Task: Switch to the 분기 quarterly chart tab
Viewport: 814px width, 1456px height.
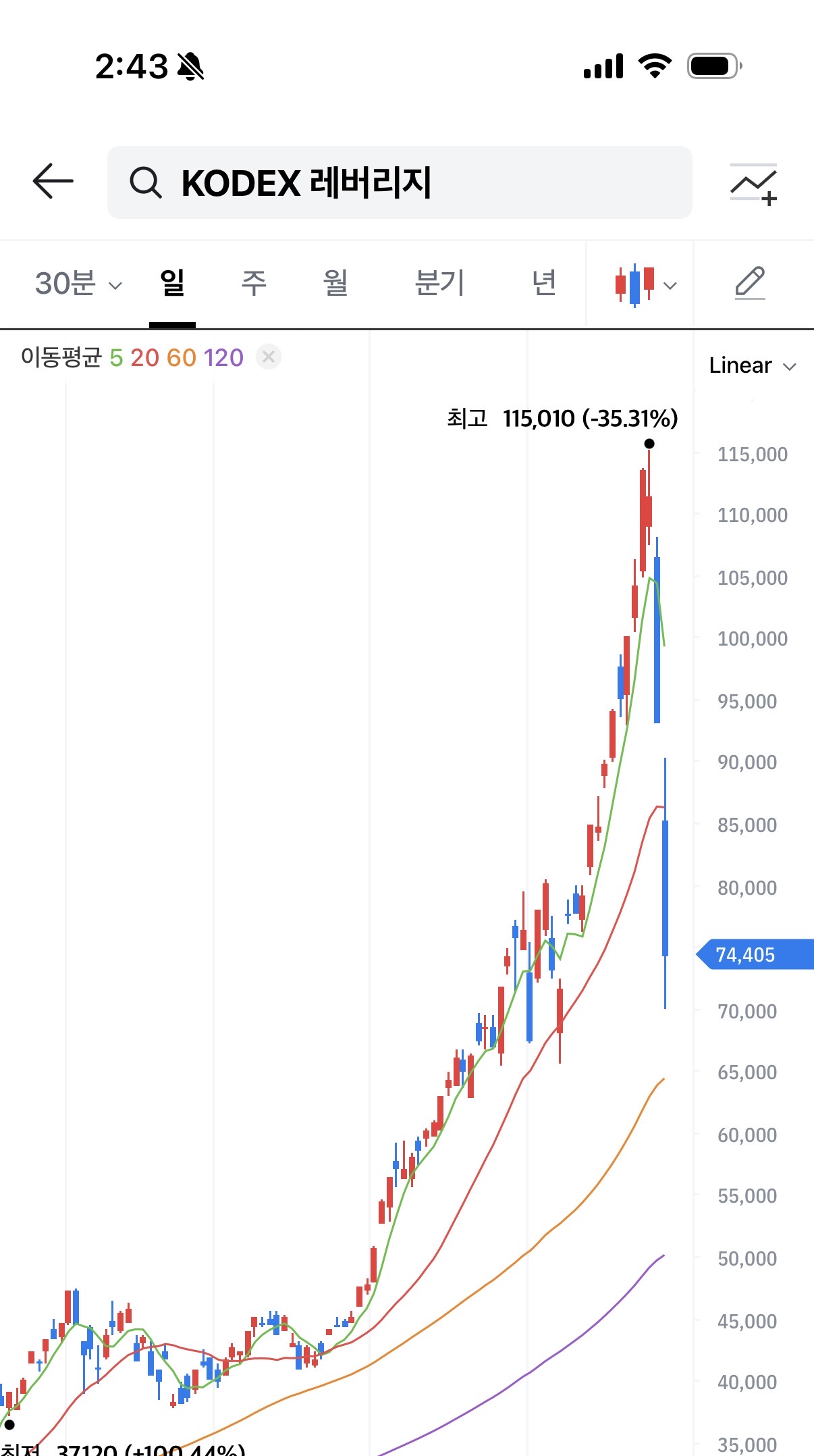Action: tap(439, 283)
